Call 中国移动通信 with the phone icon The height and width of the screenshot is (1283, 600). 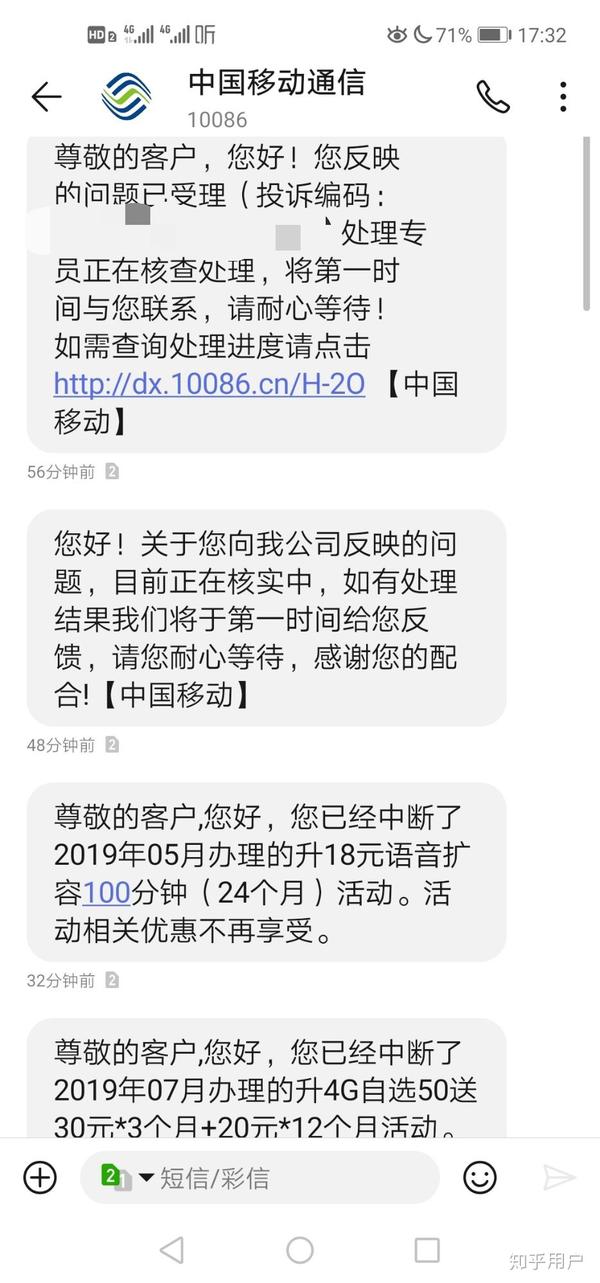[493, 96]
